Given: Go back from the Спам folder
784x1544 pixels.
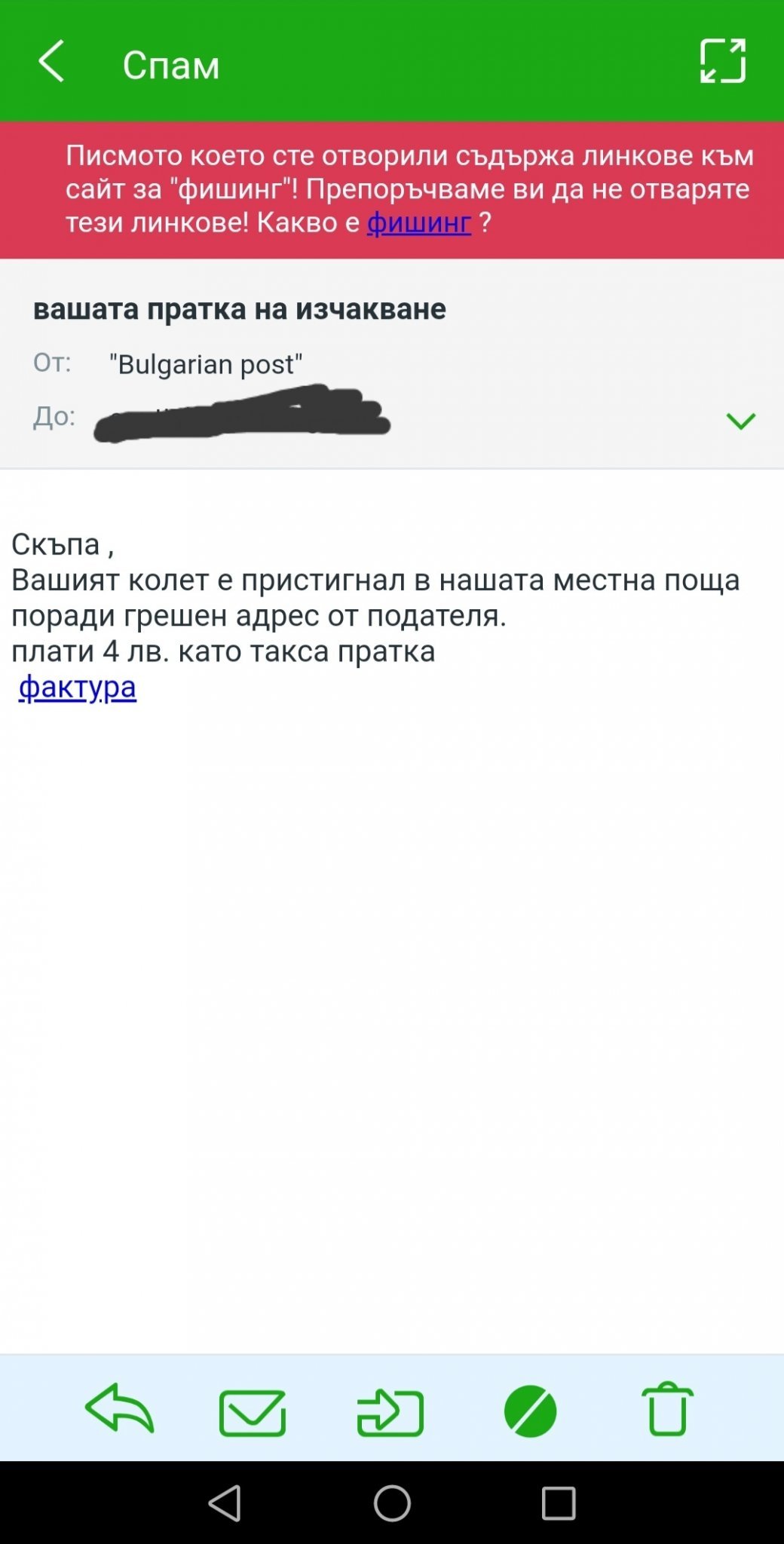Looking at the screenshot, I should (x=51, y=61).
